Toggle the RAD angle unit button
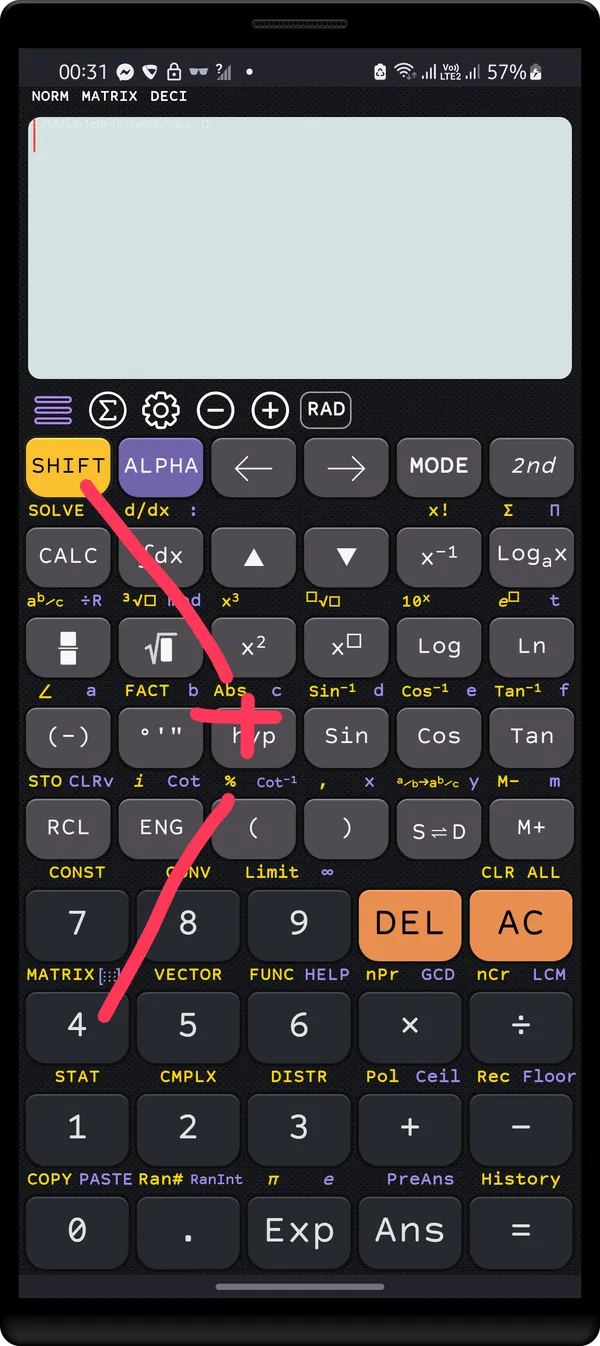This screenshot has width=600, height=1346. (x=326, y=409)
